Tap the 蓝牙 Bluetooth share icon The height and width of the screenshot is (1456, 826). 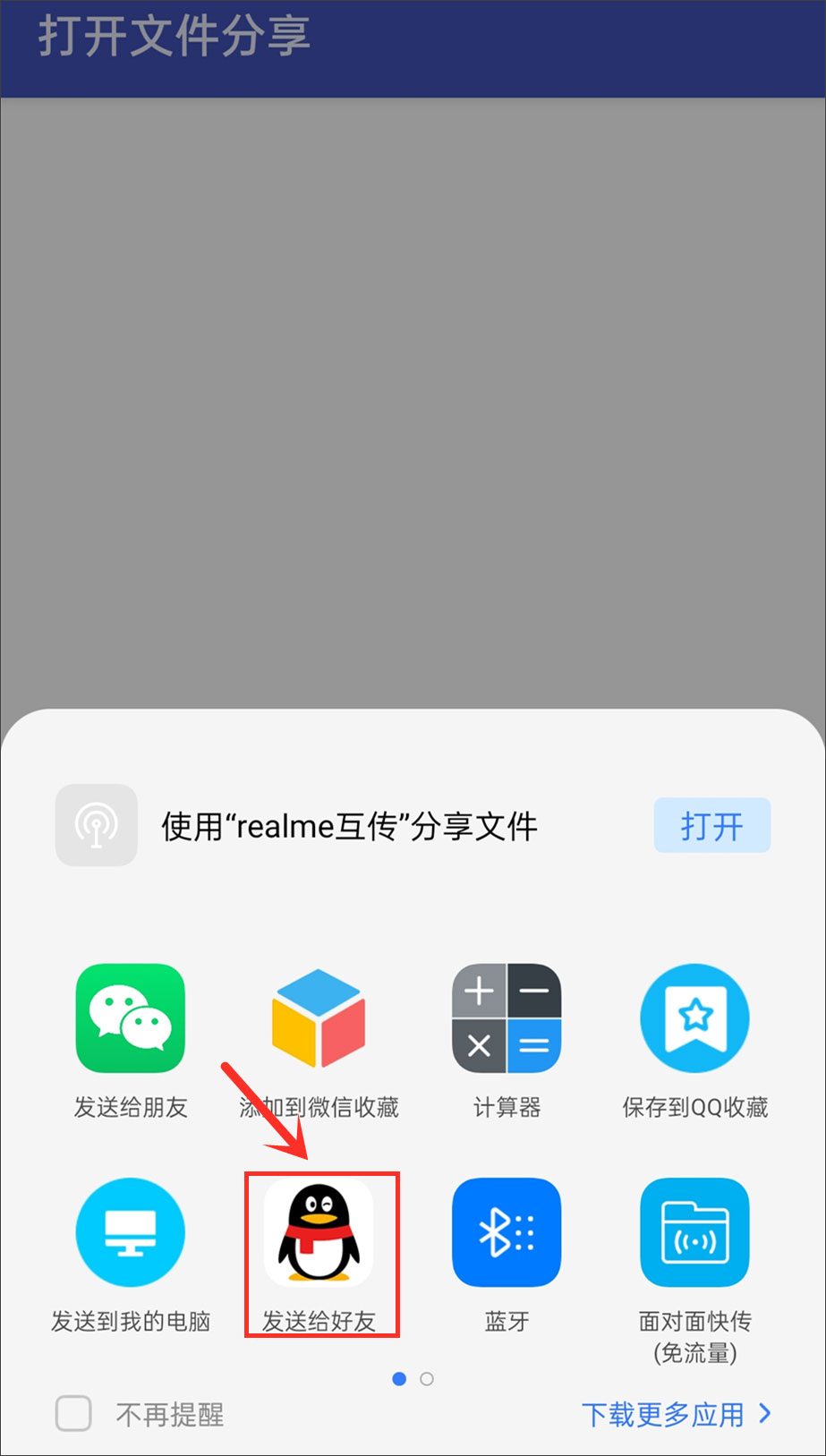click(x=507, y=1231)
